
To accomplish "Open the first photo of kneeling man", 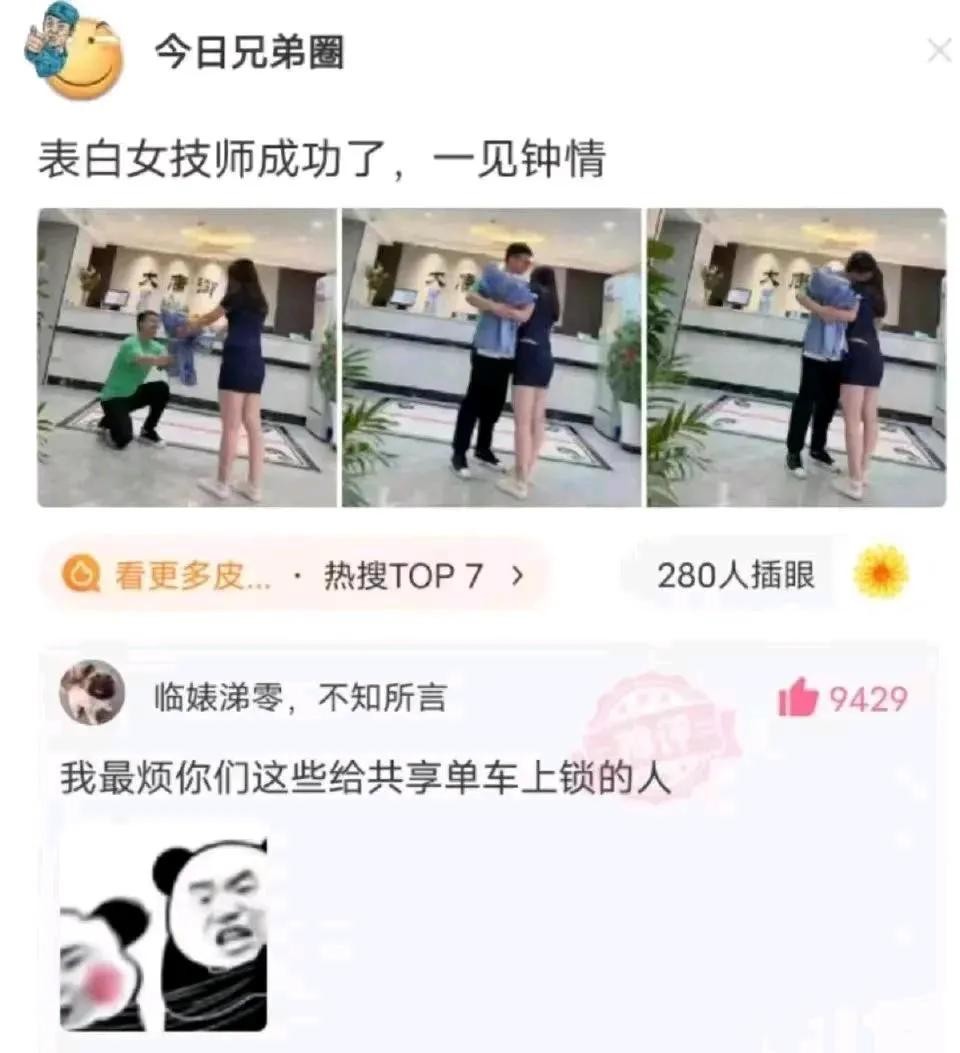I will pyautogui.click(x=187, y=357).
